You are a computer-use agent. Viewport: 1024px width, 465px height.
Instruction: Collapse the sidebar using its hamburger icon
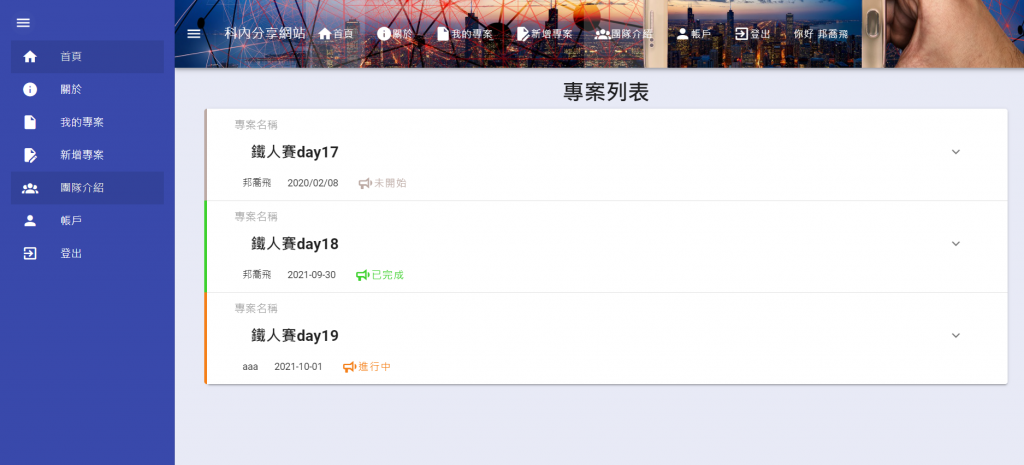23,23
